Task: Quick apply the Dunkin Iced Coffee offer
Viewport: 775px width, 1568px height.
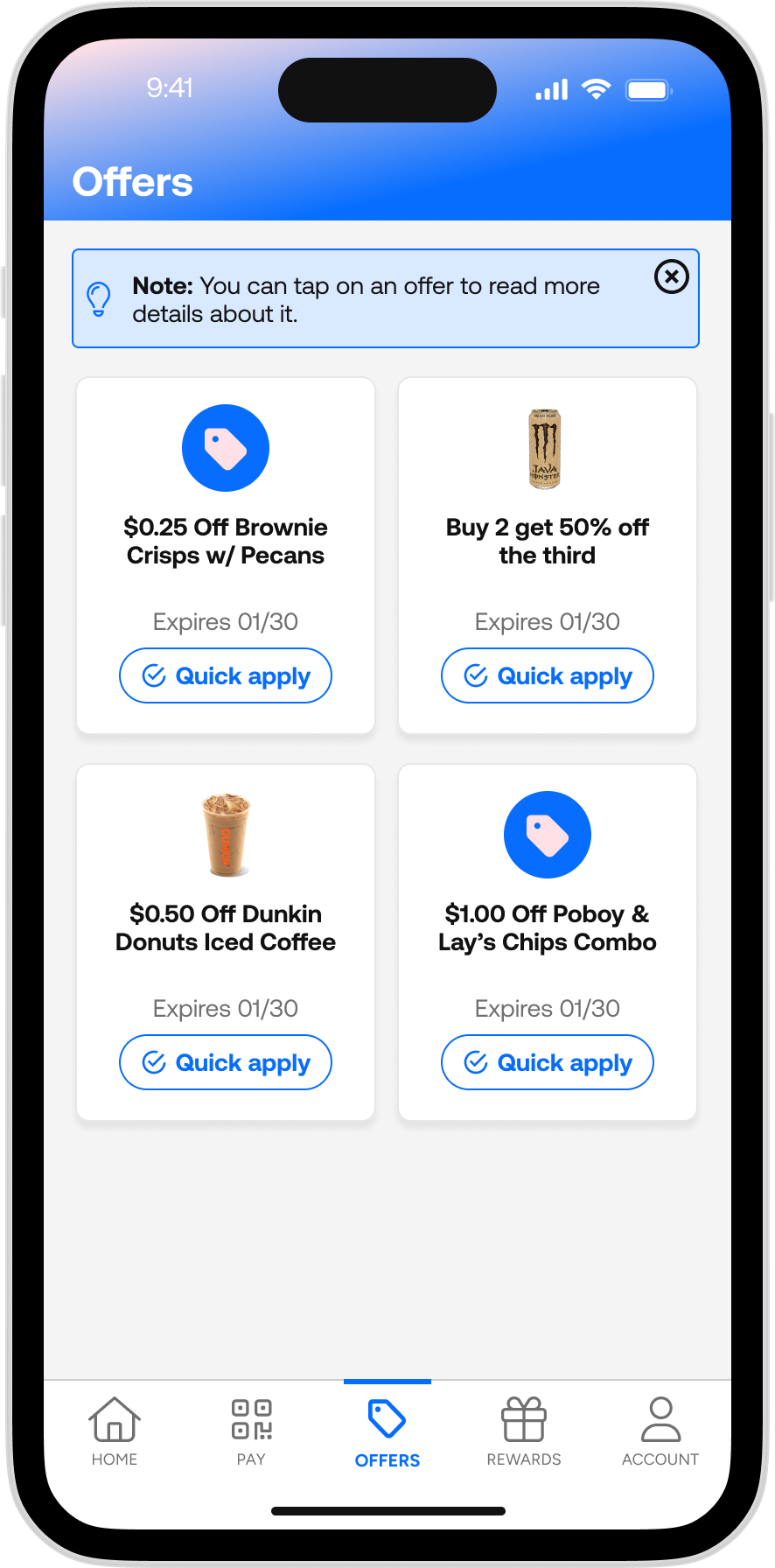Action: pyautogui.click(x=225, y=1062)
